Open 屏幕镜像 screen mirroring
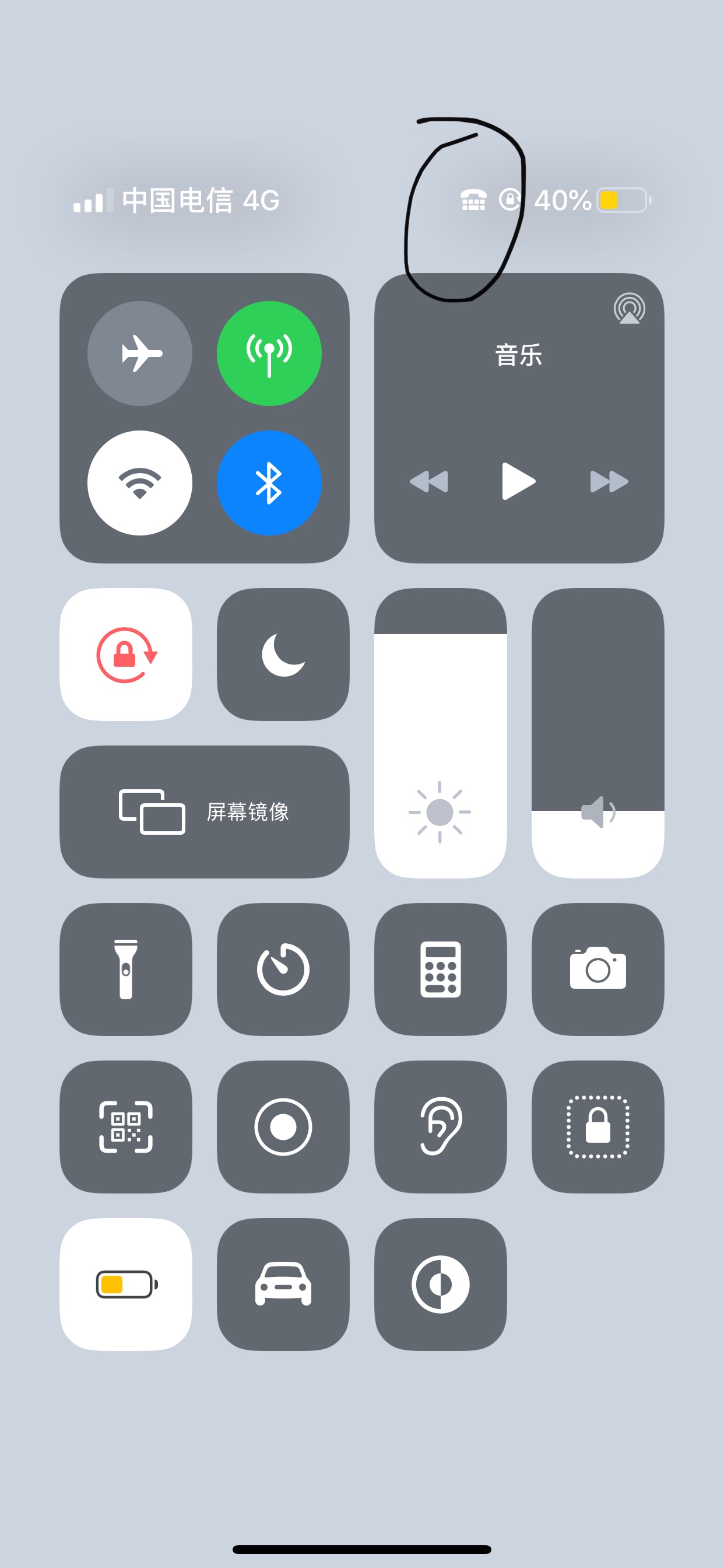Screen dimensions: 724x1568 tap(205, 811)
